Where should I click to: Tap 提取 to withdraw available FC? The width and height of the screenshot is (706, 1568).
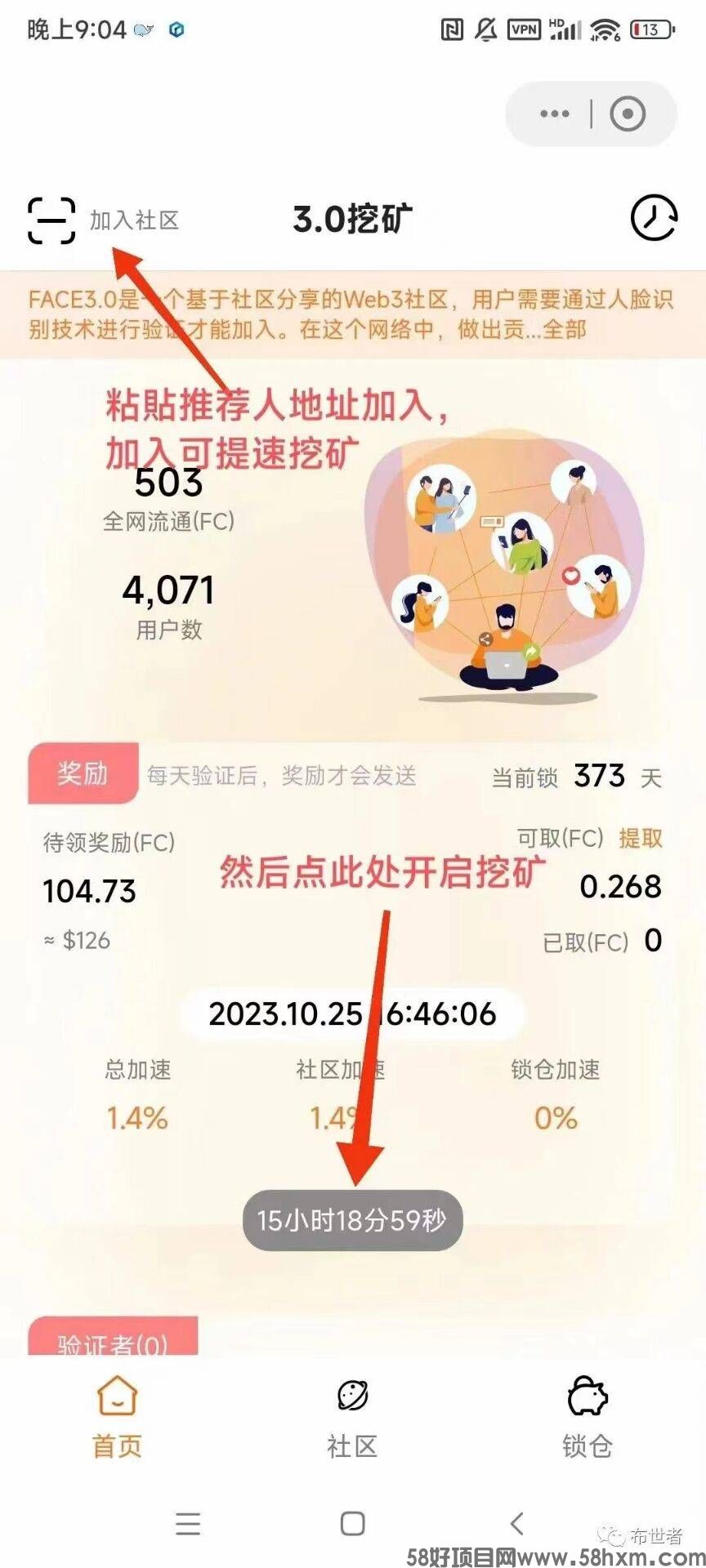pos(641,838)
